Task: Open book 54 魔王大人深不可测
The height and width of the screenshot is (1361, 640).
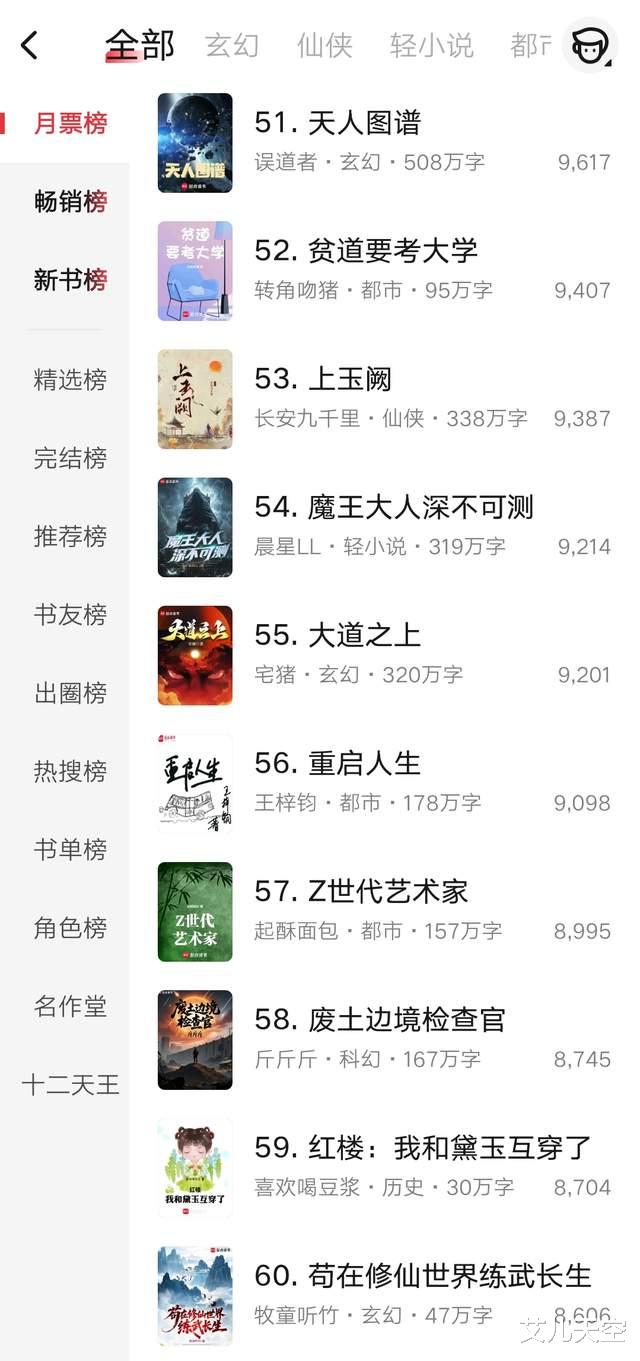Action: coord(393,507)
